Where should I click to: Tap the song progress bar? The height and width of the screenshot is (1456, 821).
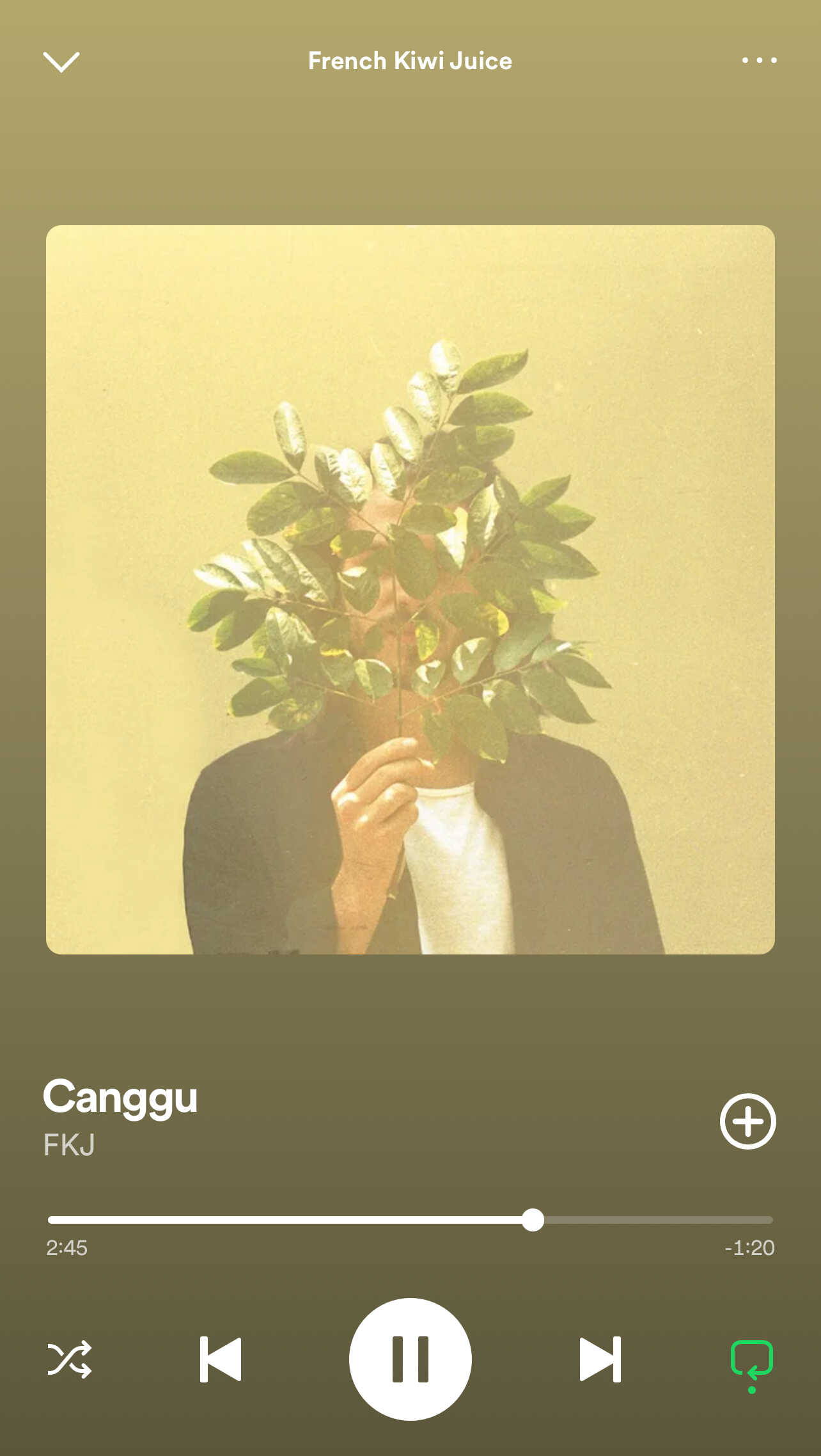pos(410,1220)
